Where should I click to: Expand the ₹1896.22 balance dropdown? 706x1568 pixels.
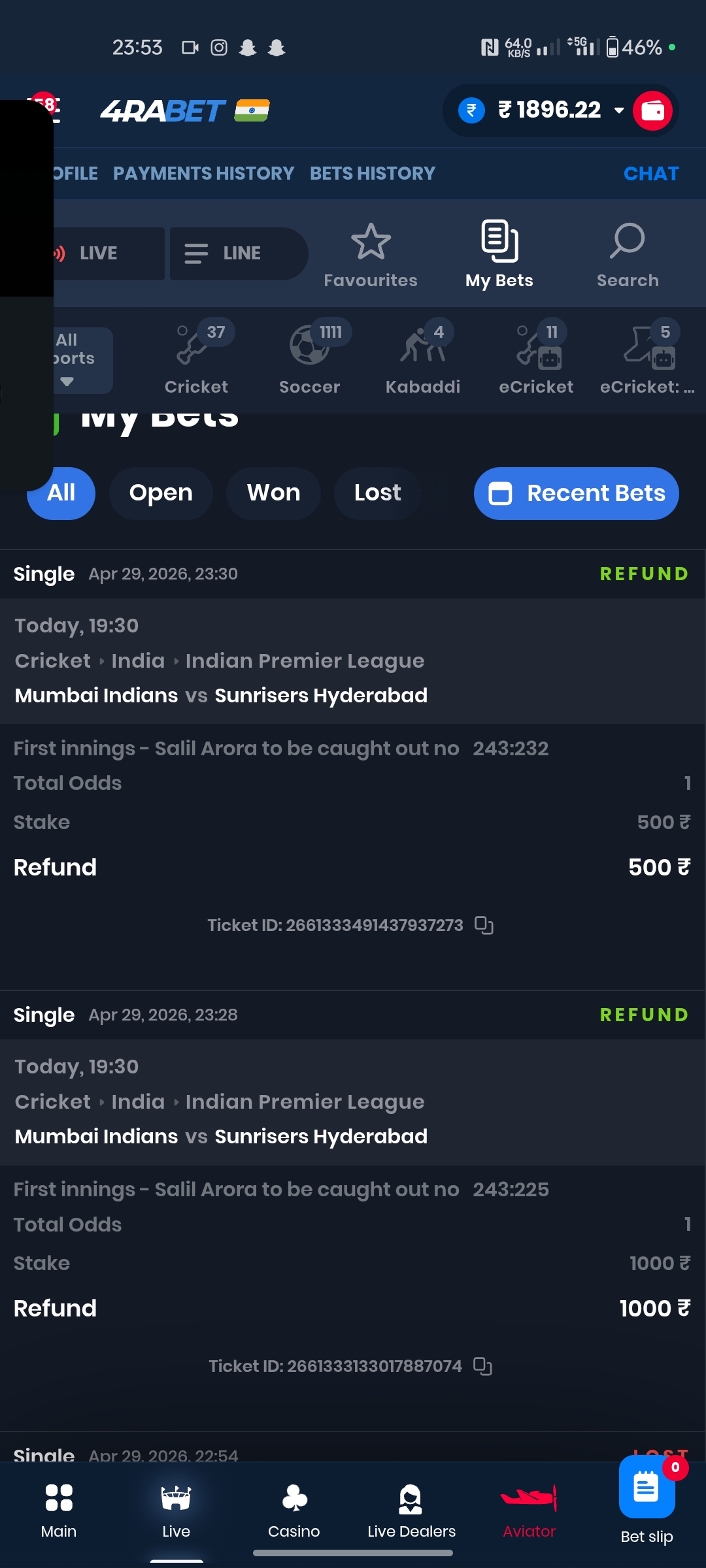pyautogui.click(x=618, y=110)
